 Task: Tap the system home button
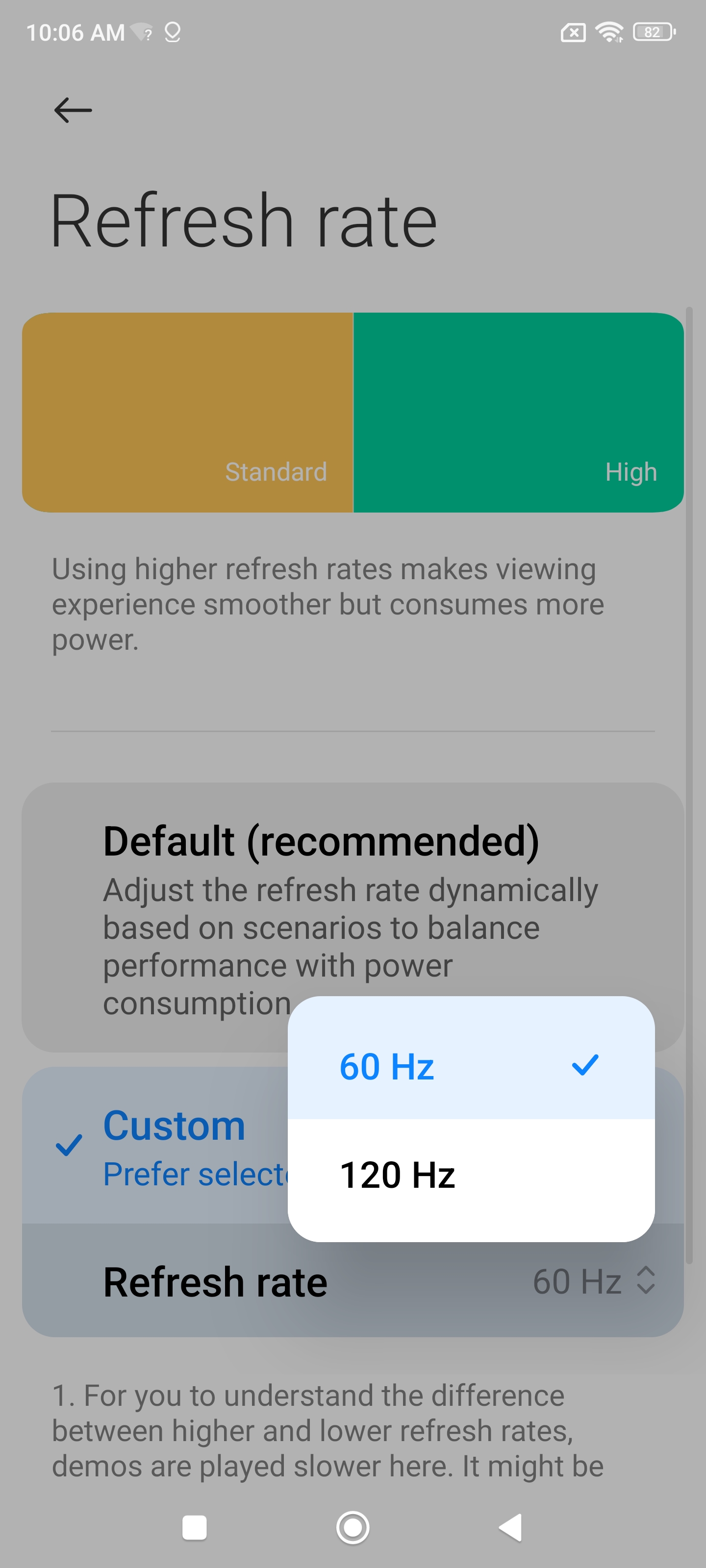(x=353, y=1527)
